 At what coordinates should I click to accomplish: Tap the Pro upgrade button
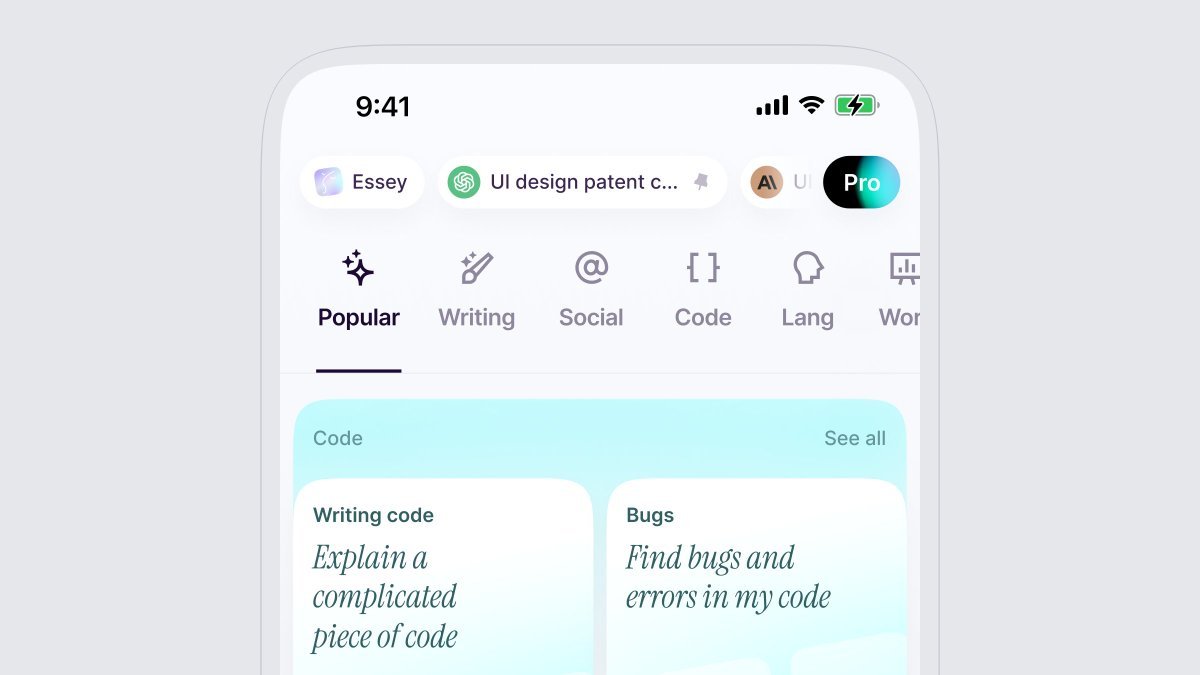pos(861,182)
